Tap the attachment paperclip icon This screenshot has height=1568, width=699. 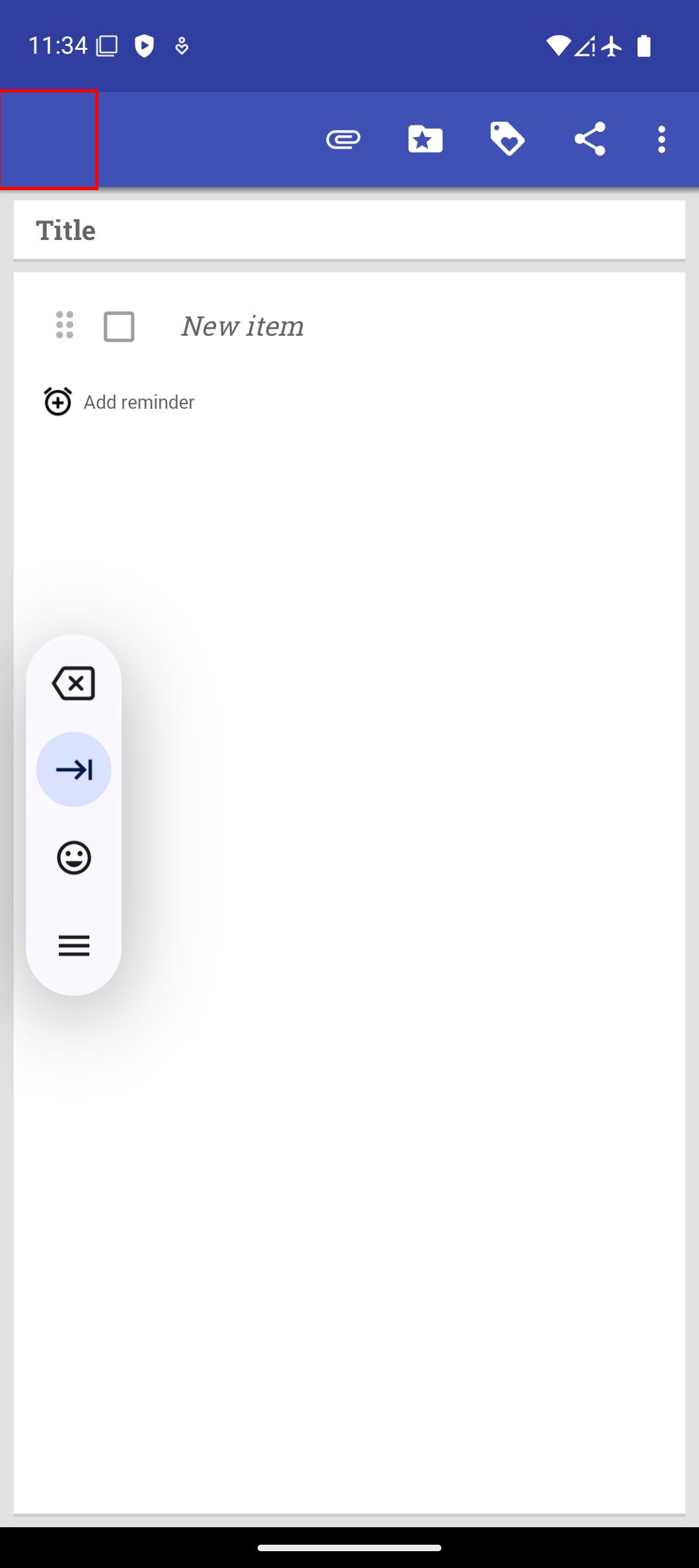[x=343, y=140]
